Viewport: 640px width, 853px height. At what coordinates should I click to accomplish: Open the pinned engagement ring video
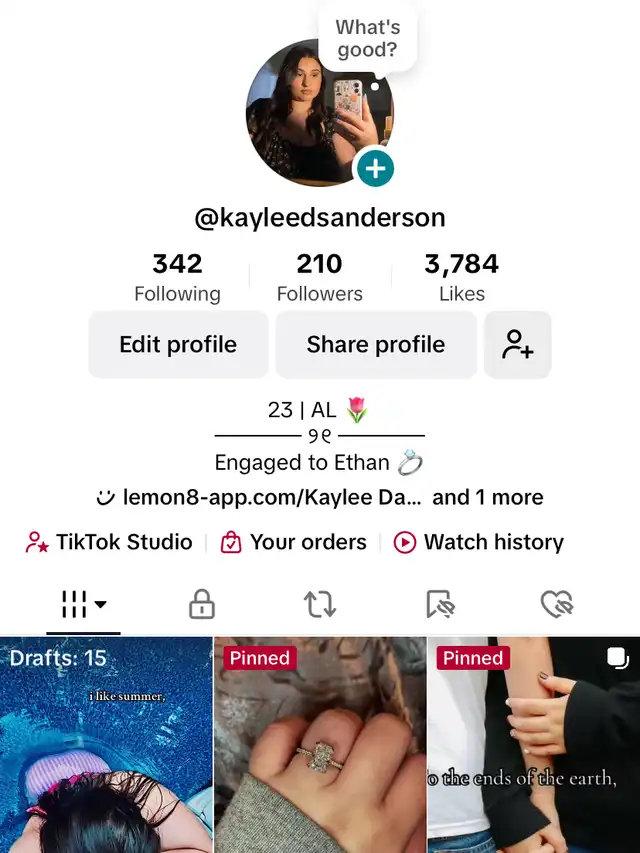(x=319, y=745)
